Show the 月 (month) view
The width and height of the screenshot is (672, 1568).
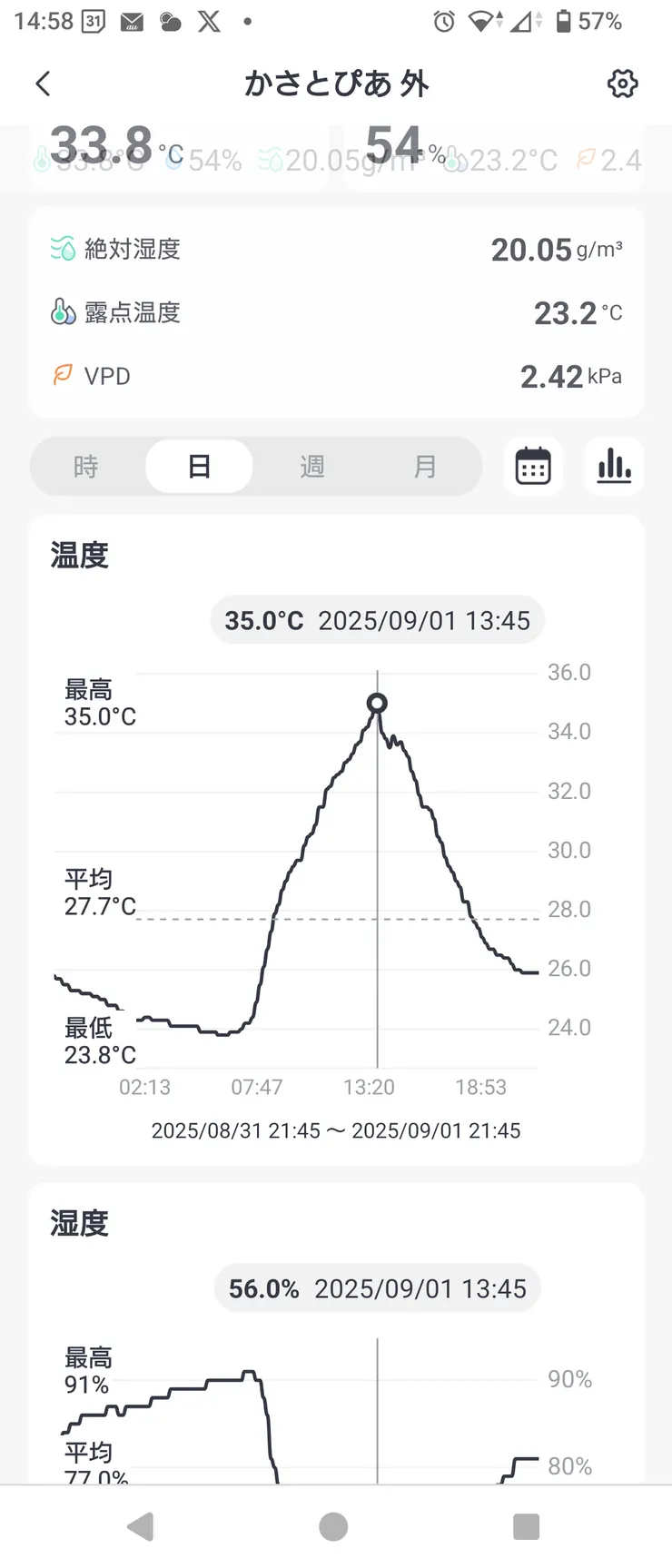point(425,467)
